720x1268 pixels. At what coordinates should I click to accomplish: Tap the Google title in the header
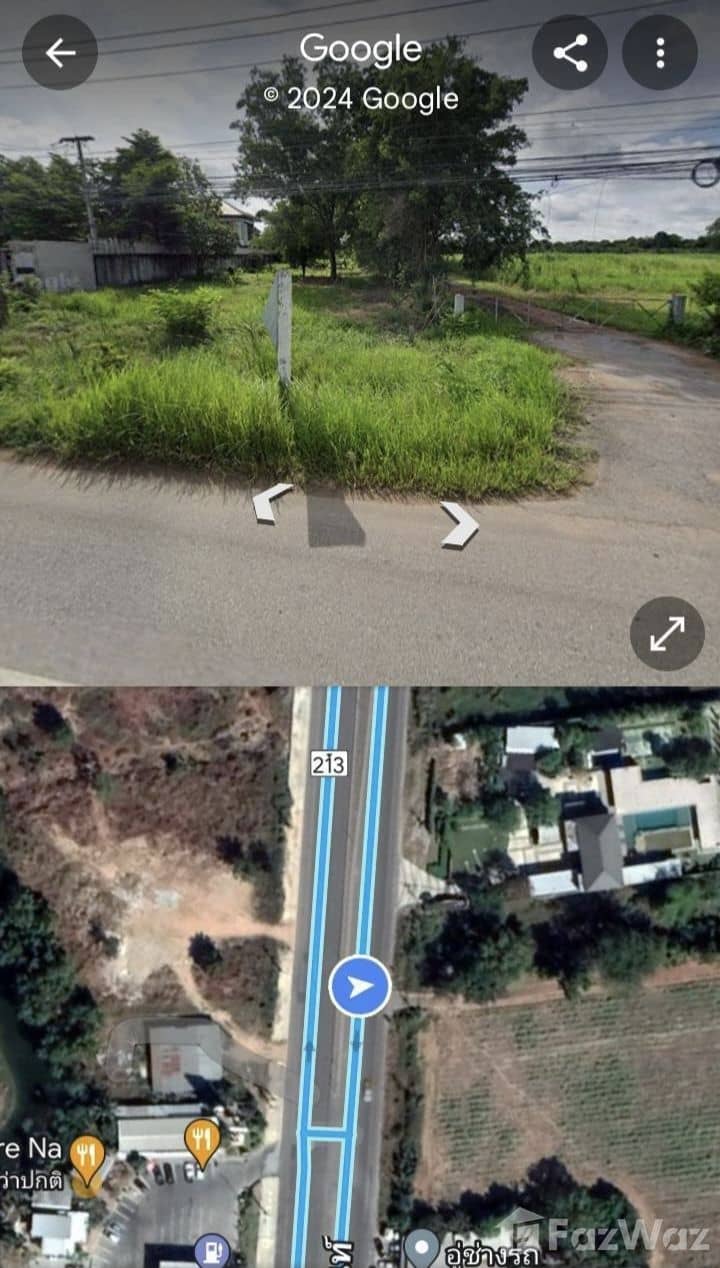361,49
